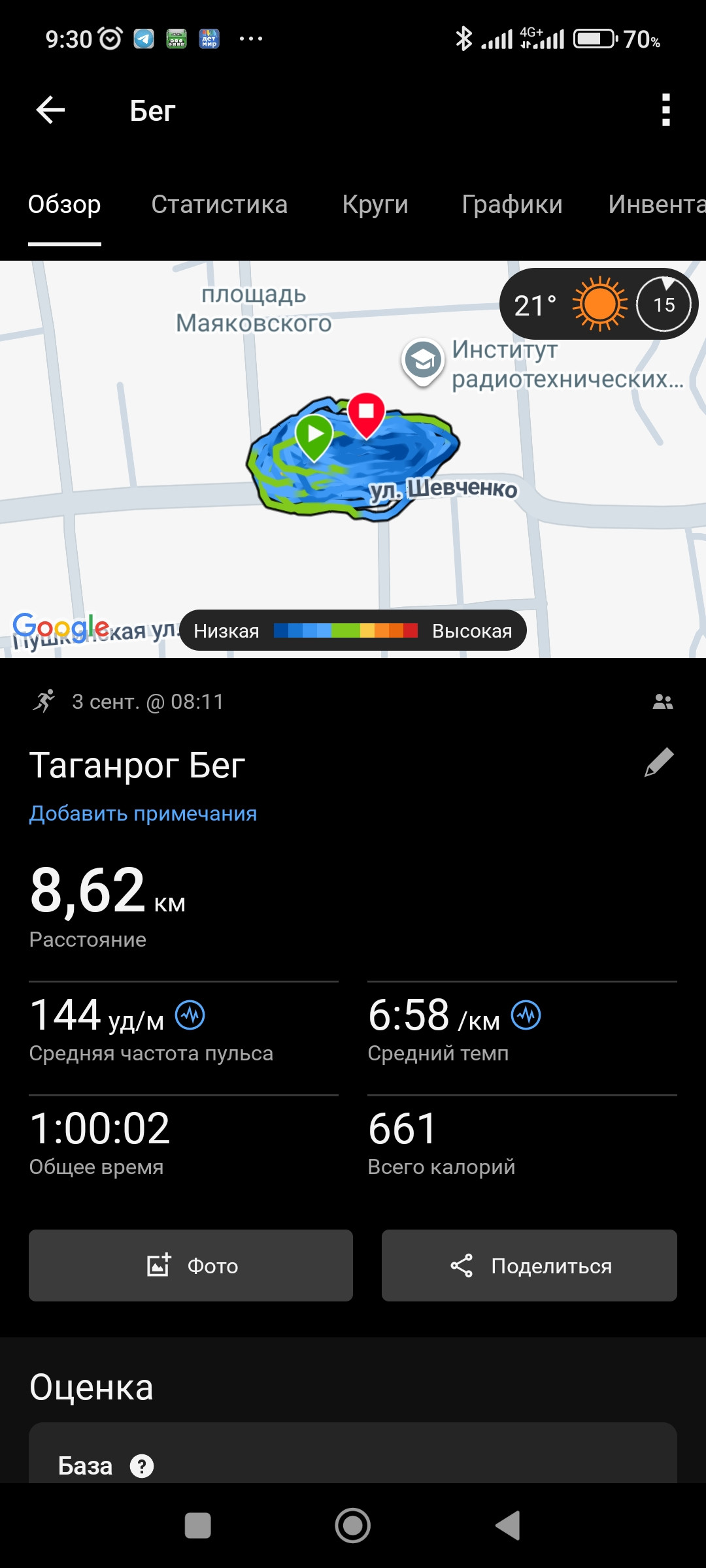Tap the system home button
Viewport: 706px width, 1568px height.
(x=353, y=1526)
